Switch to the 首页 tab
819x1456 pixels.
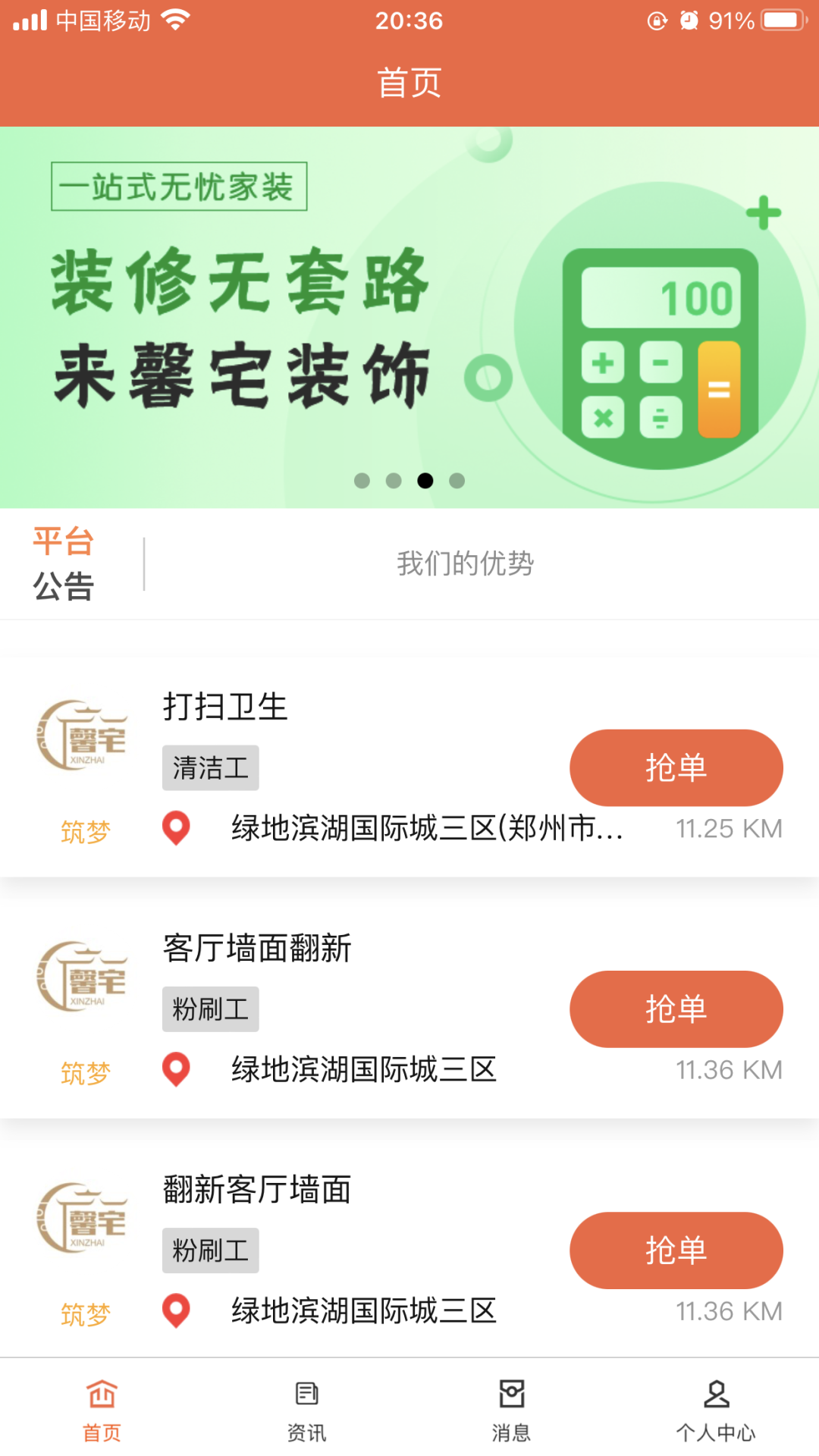coord(102,1407)
